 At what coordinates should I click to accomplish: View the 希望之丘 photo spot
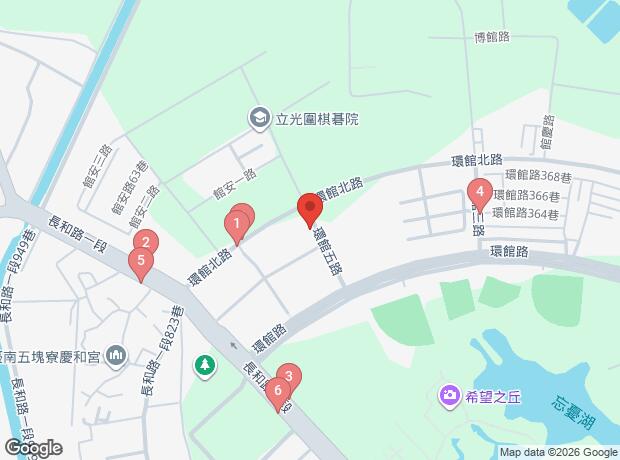pyautogui.click(x=447, y=397)
